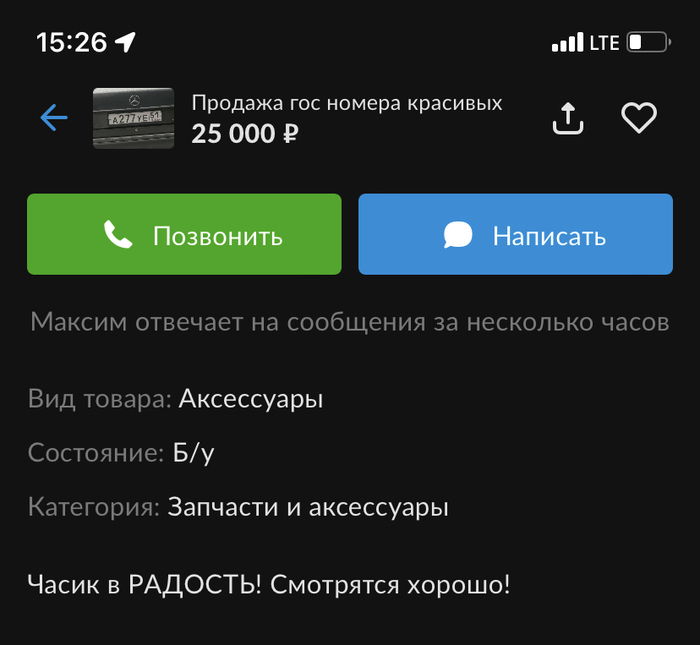Add listing to favorites with heart
The width and height of the screenshot is (700, 645).
(639, 118)
